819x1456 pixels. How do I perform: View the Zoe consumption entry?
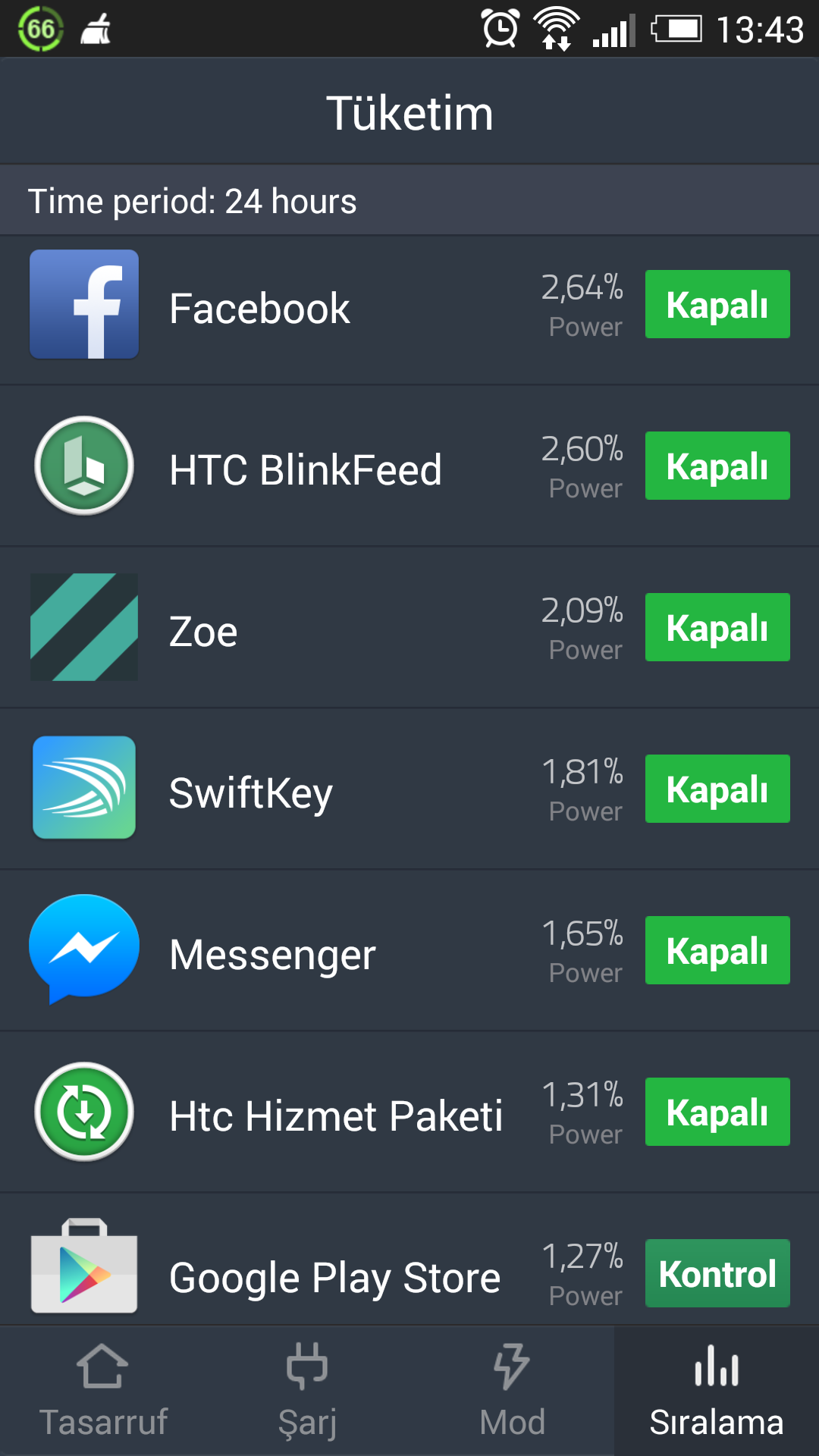click(409, 627)
